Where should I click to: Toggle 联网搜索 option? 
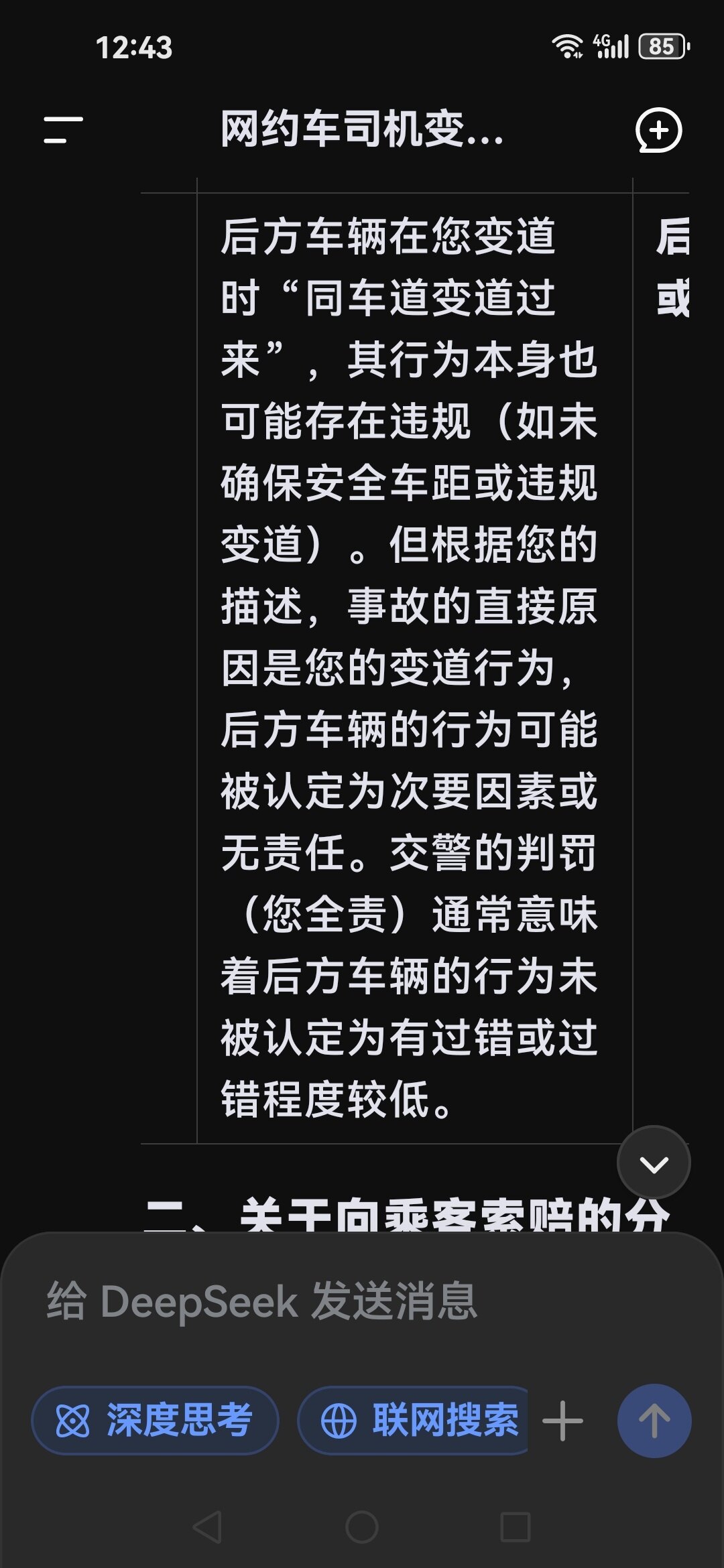pyautogui.click(x=414, y=1421)
